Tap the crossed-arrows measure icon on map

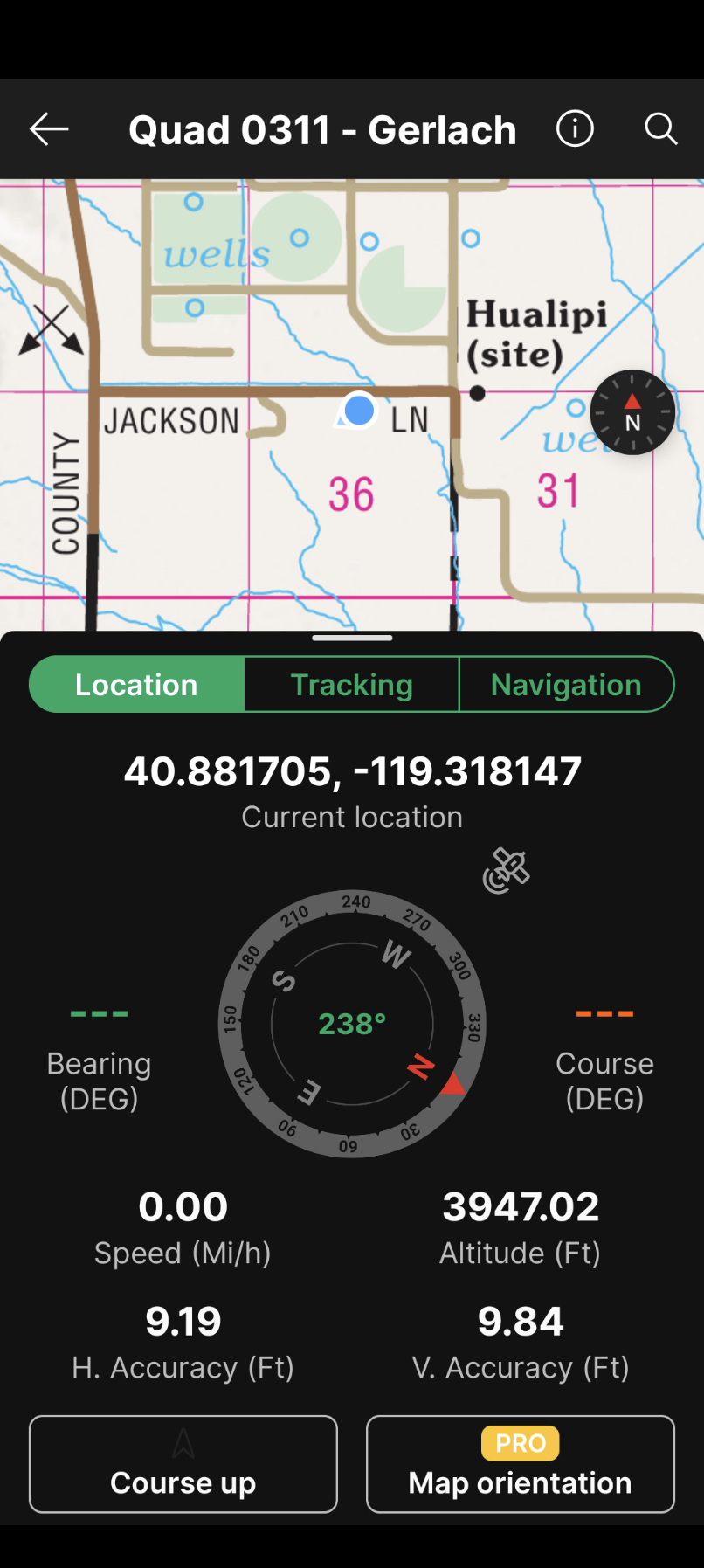click(52, 329)
